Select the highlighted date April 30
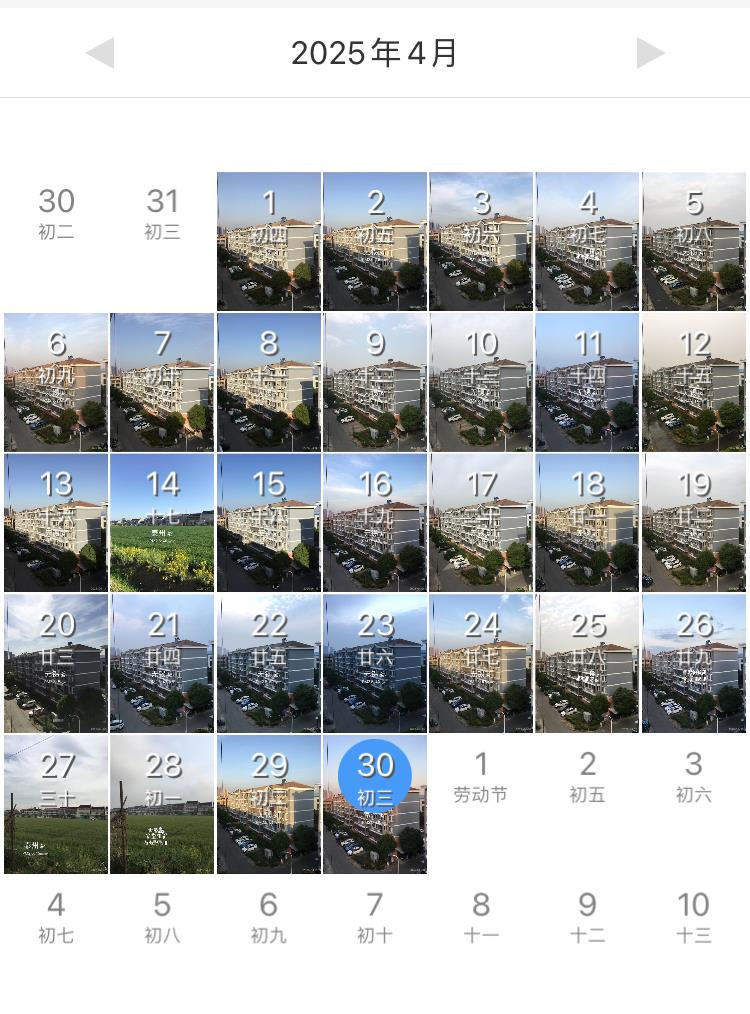This screenshot has width=750, height=1014. [375, 777]
